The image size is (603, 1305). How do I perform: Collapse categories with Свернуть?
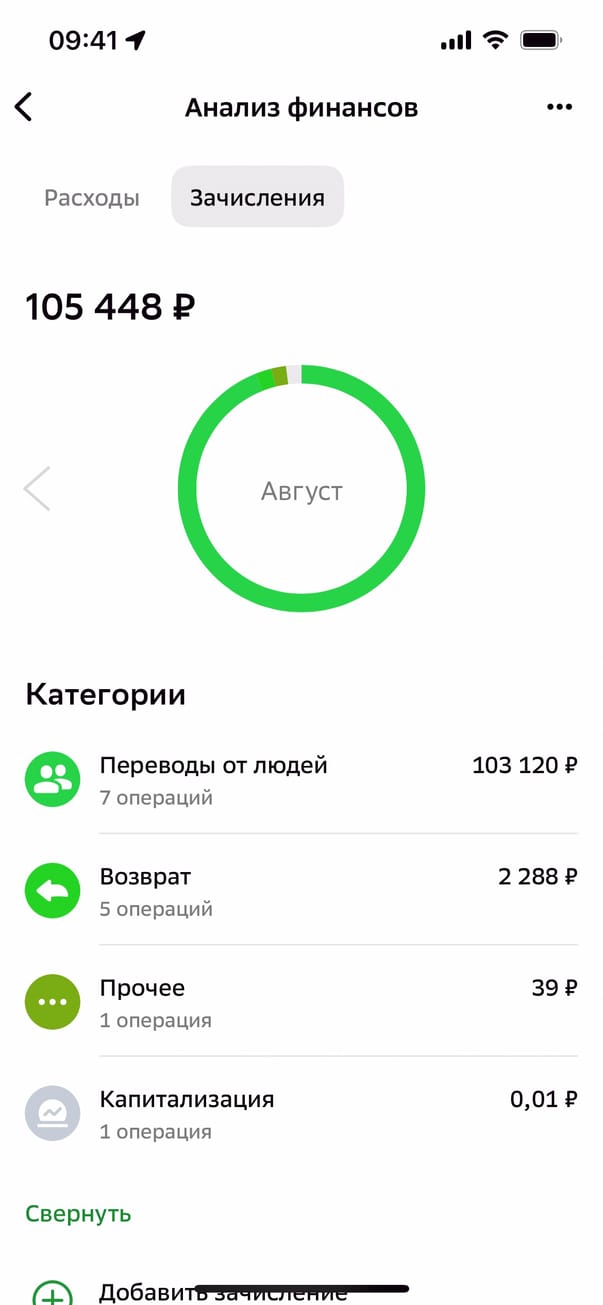[x=78, y=1214]
